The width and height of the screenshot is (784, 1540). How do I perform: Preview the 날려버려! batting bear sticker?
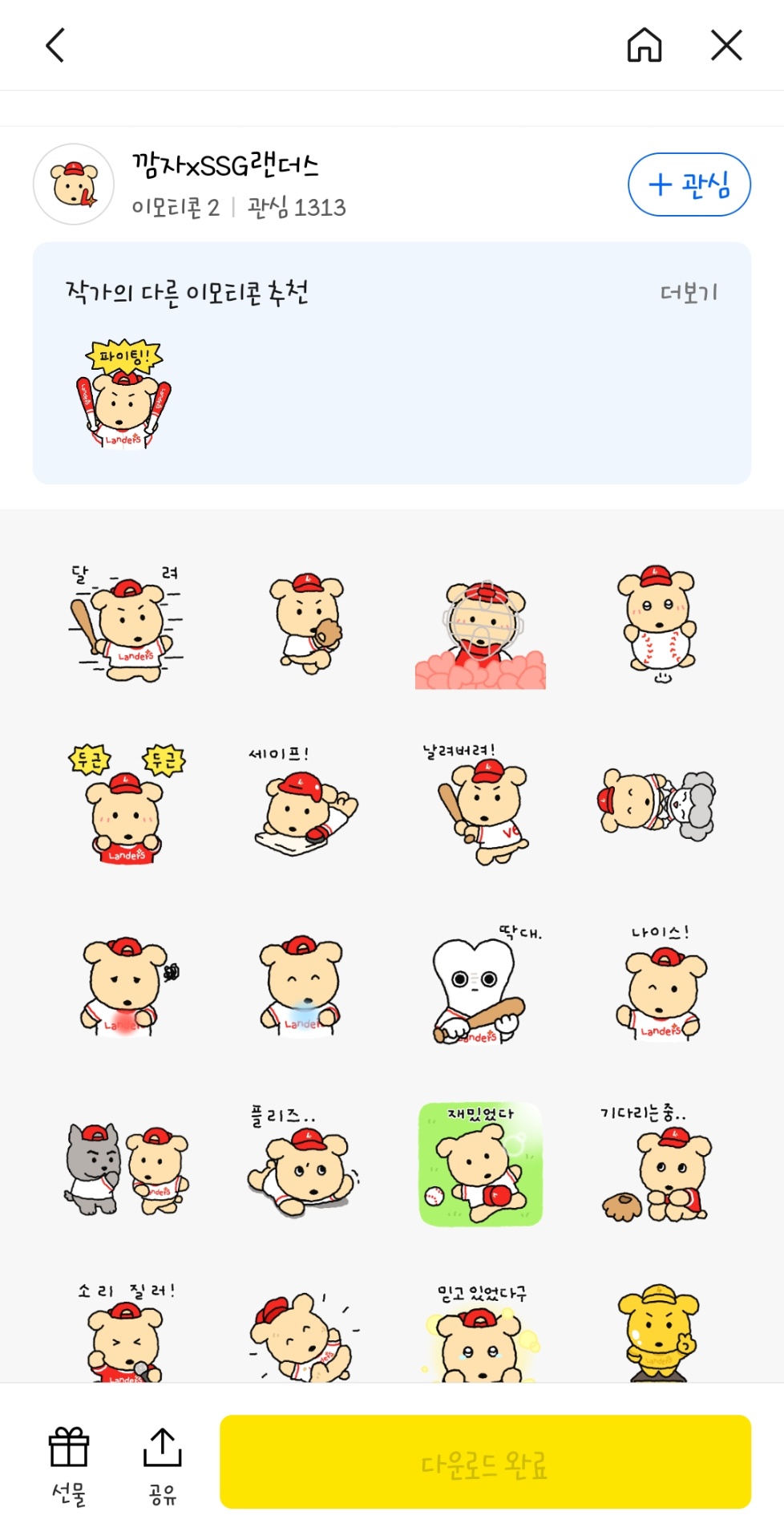coord(481,804)
